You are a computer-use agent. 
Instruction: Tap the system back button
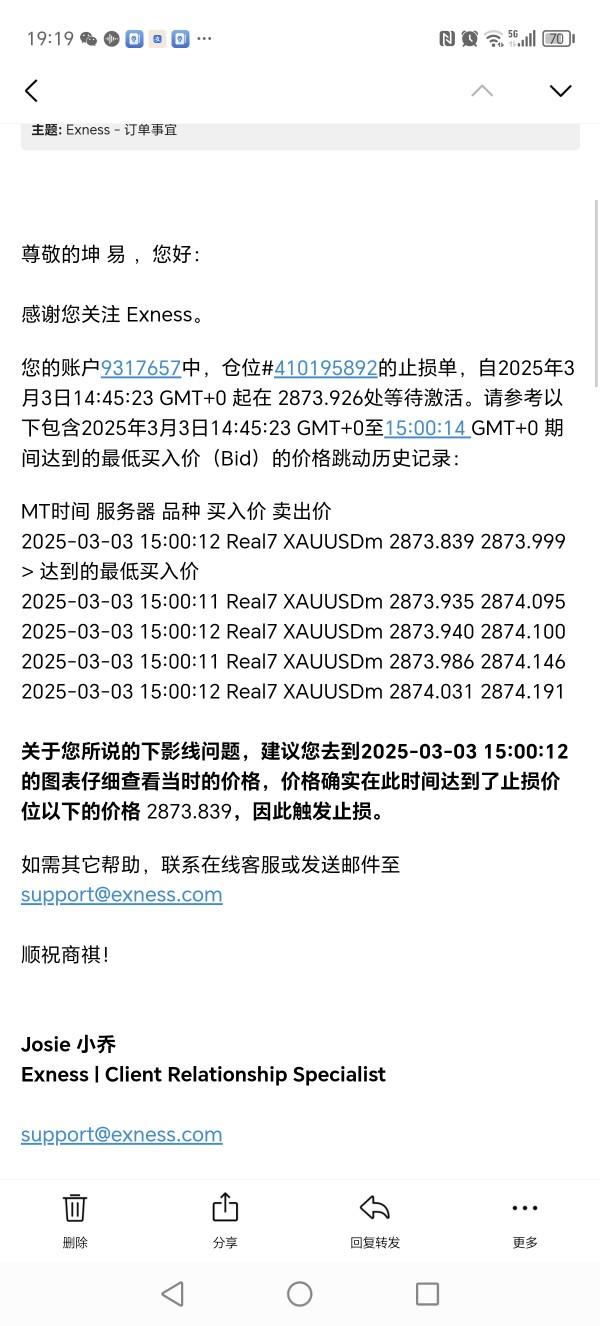[172, 1294]
